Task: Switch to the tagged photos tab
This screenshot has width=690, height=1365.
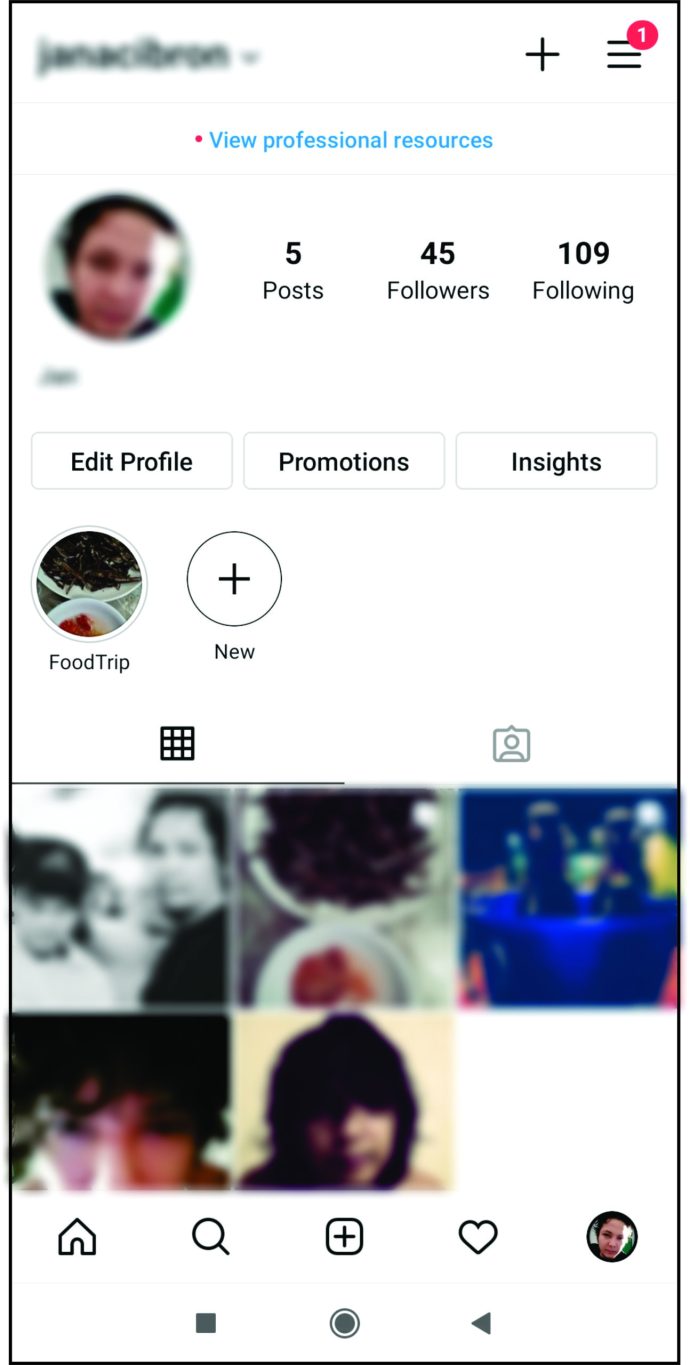Action: [511, 744]
